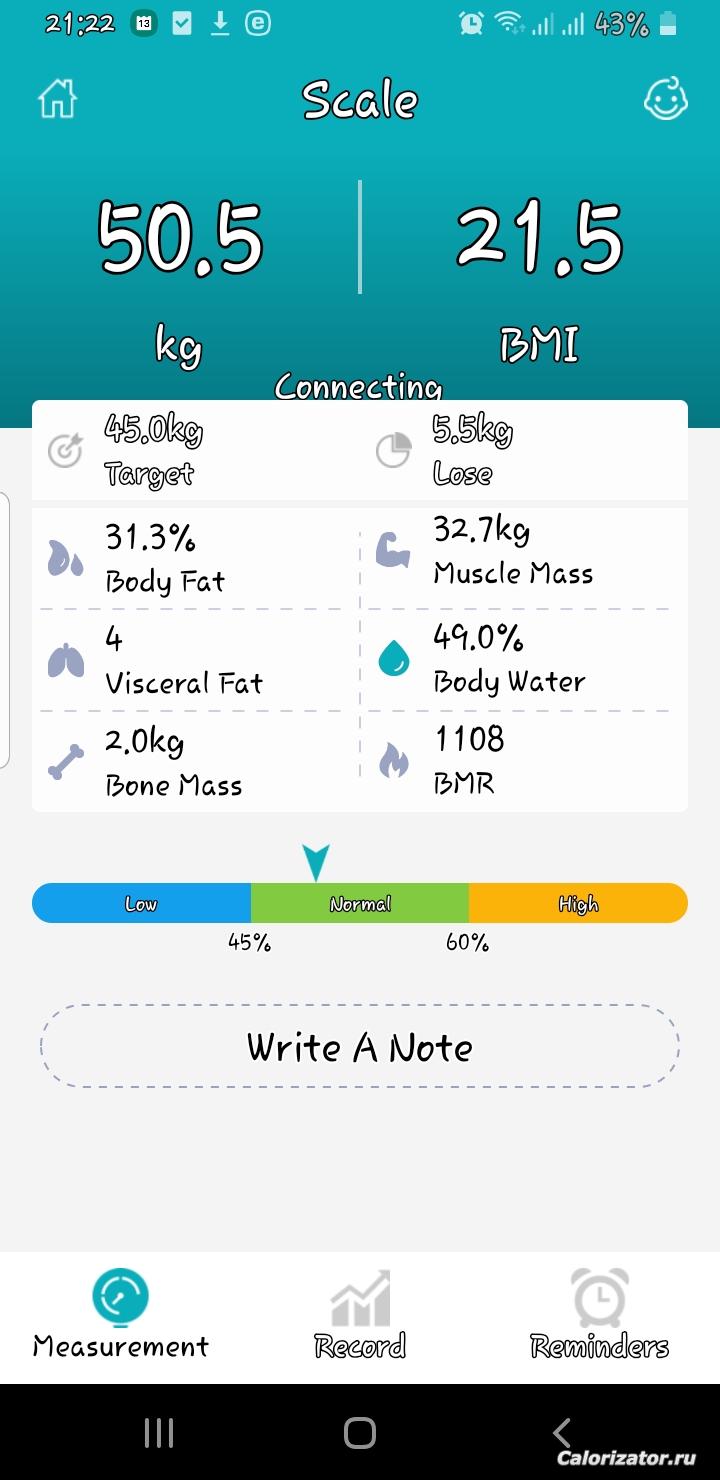
Task: View Visceral Fat details
Action: point(196,660)
